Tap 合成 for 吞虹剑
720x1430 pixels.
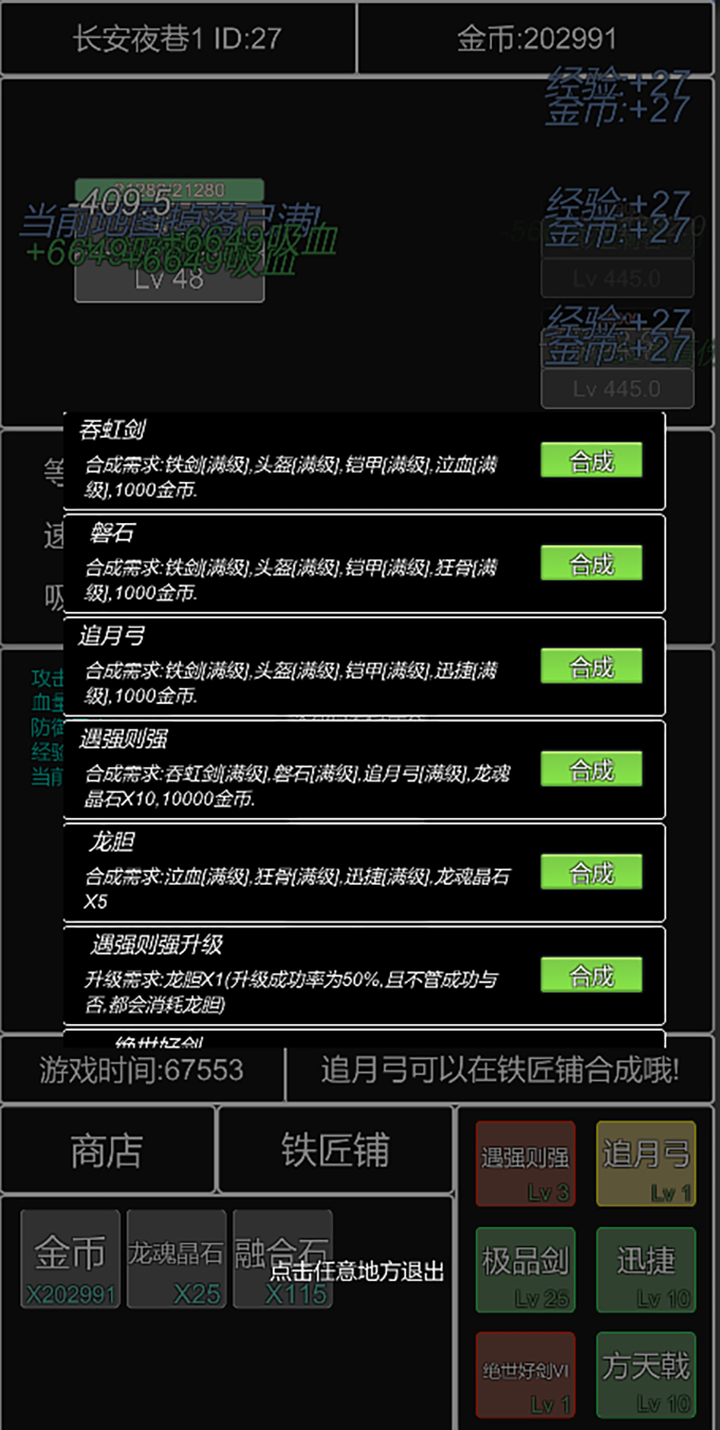(591, 461)
